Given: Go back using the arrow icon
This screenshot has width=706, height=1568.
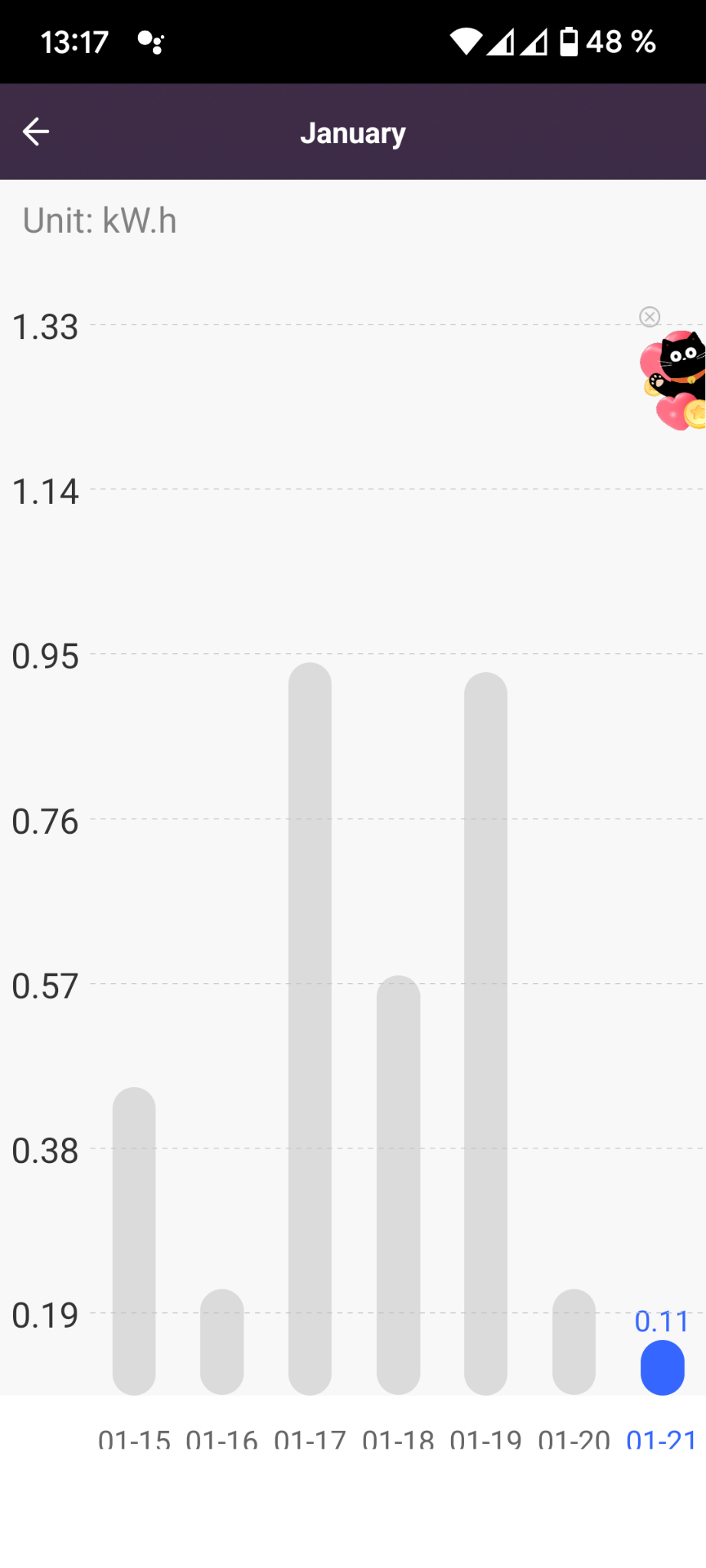Looking at the screenshot, I should click(x=36, y=132).
